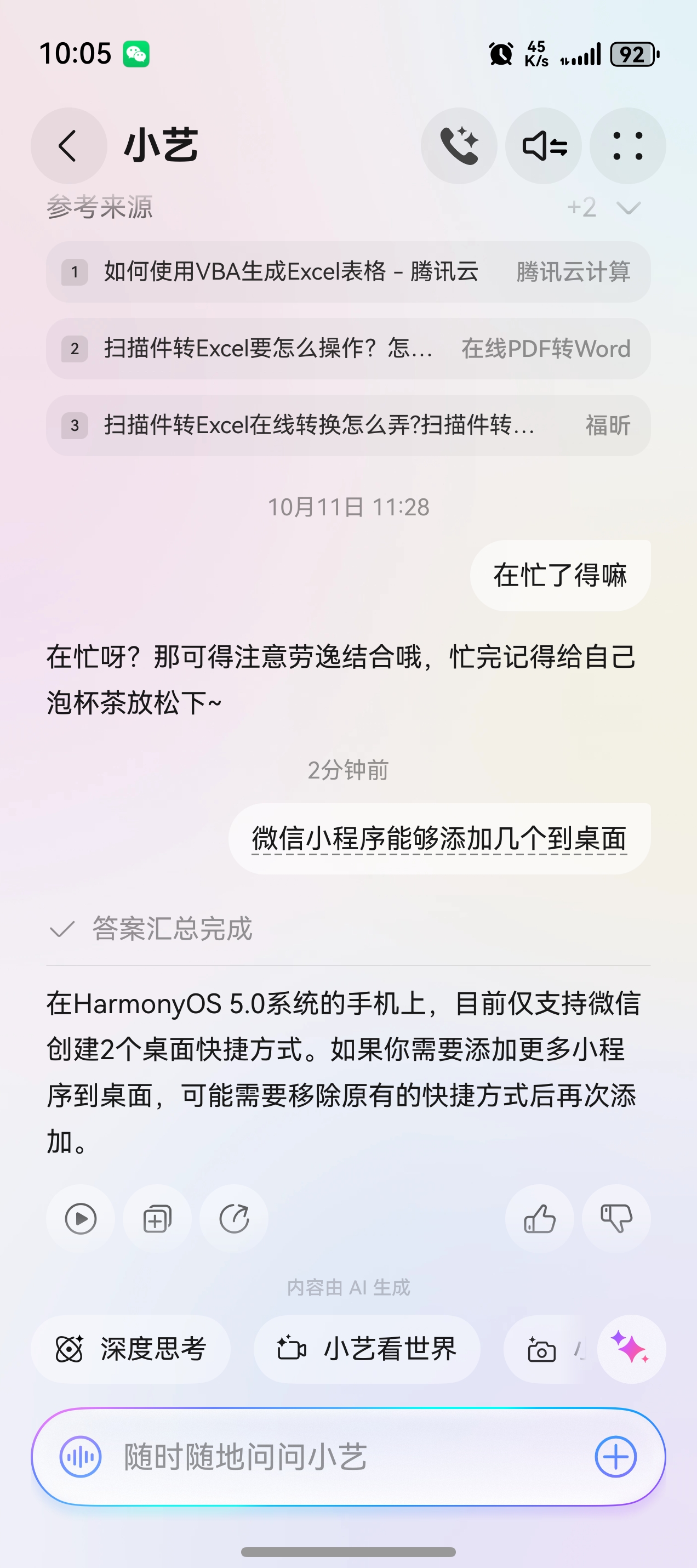Like the response with thumbs-up
The height and width of the screenshot is (1568, 697).
pos(540,1219)
